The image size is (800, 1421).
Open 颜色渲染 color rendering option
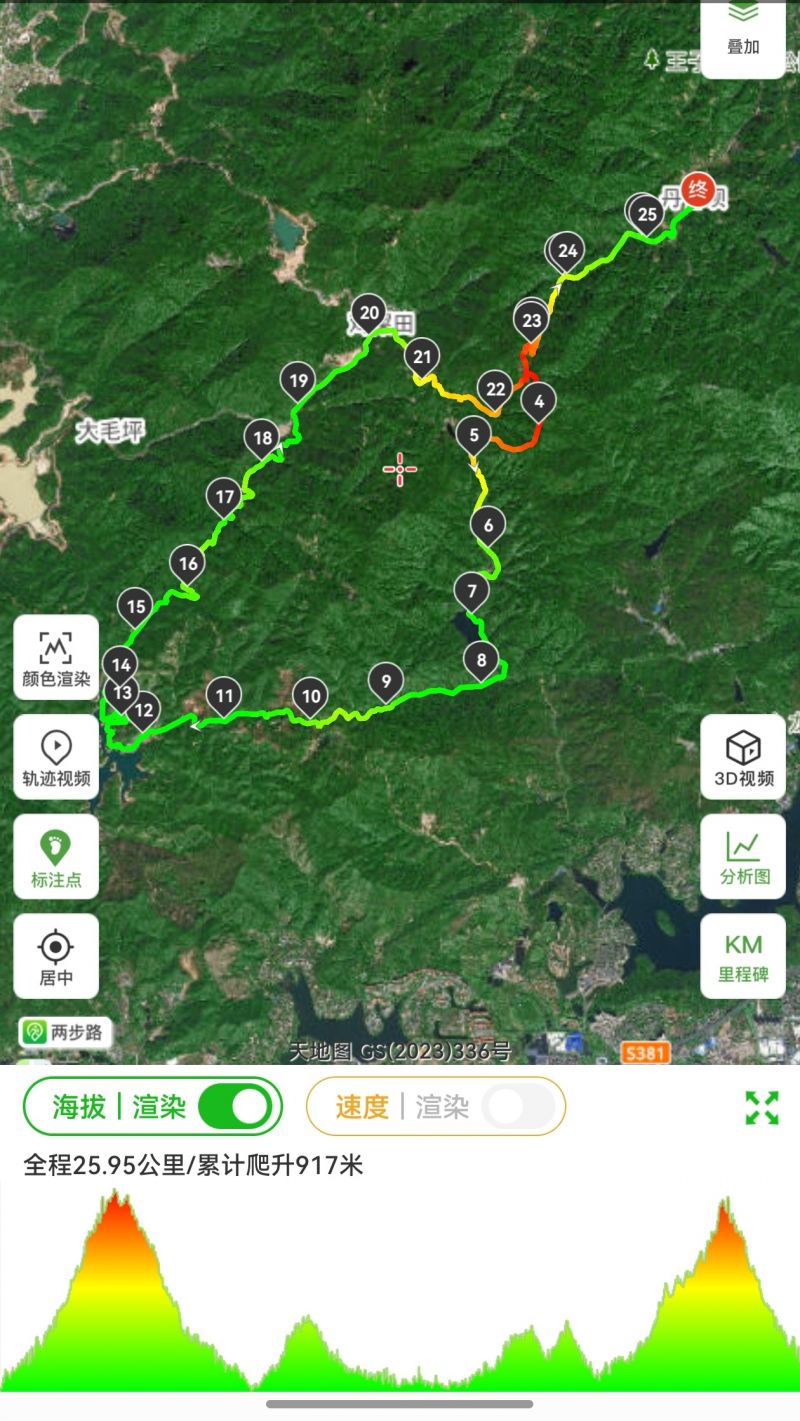click(x=56, y=657)
